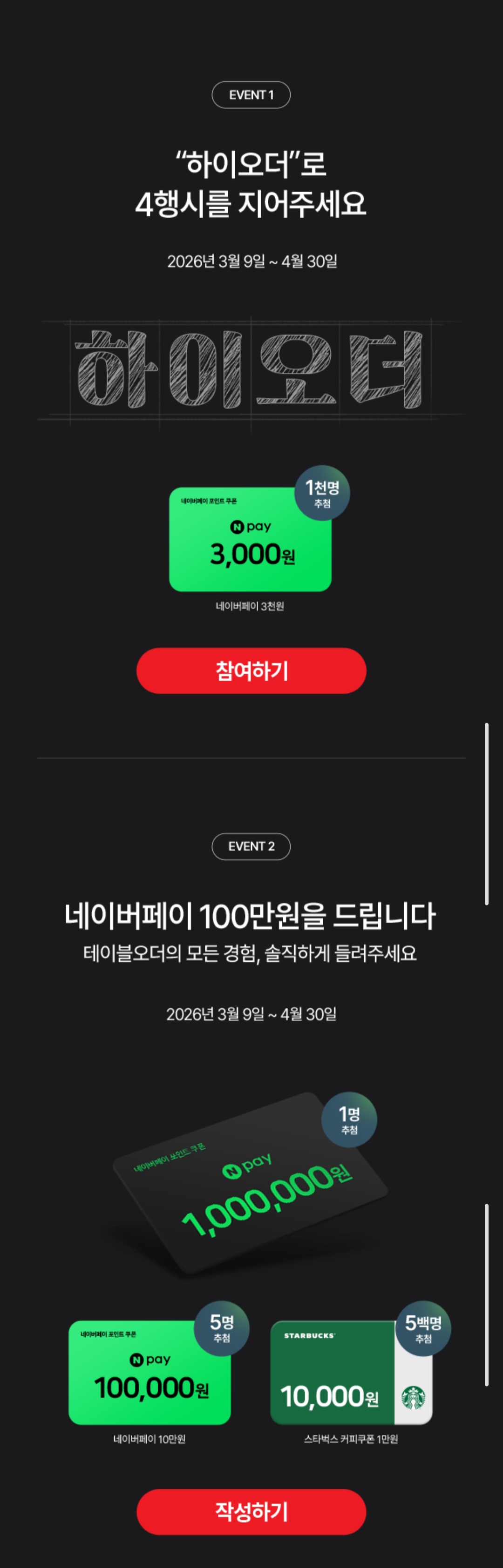Screen dimensions: 503x1568
Task: Tap the red 참여하기 button for Event 1
Action: pos(251,671)
